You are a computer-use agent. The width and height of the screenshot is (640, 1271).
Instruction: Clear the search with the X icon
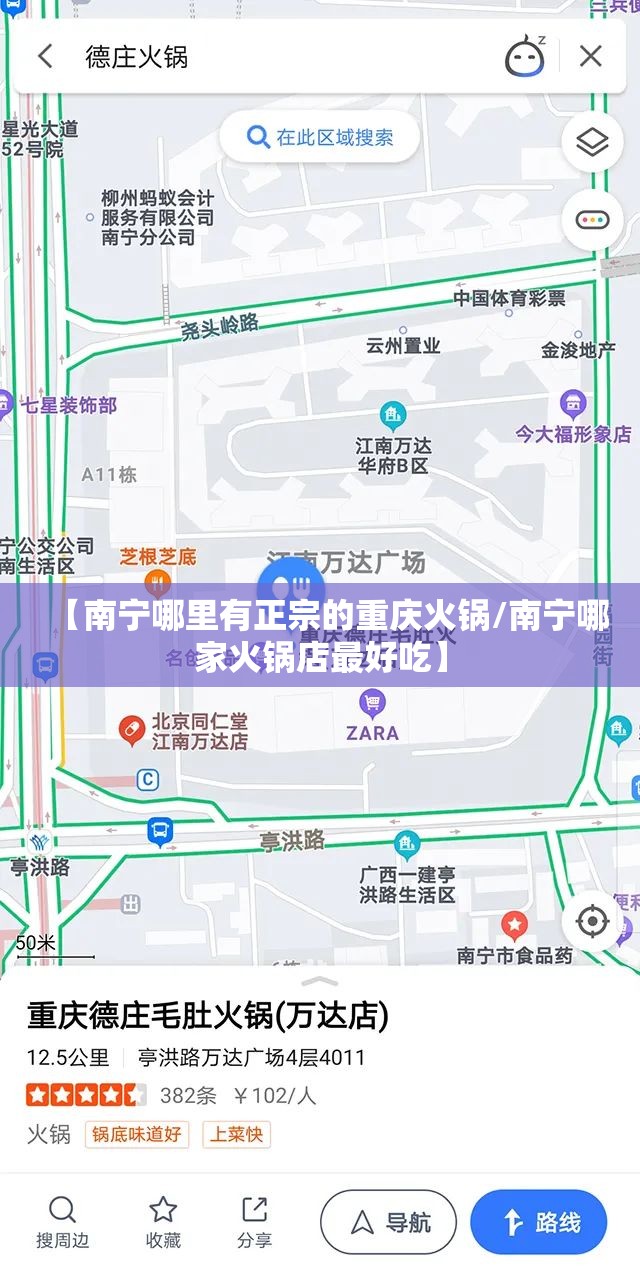pos(591,56)
